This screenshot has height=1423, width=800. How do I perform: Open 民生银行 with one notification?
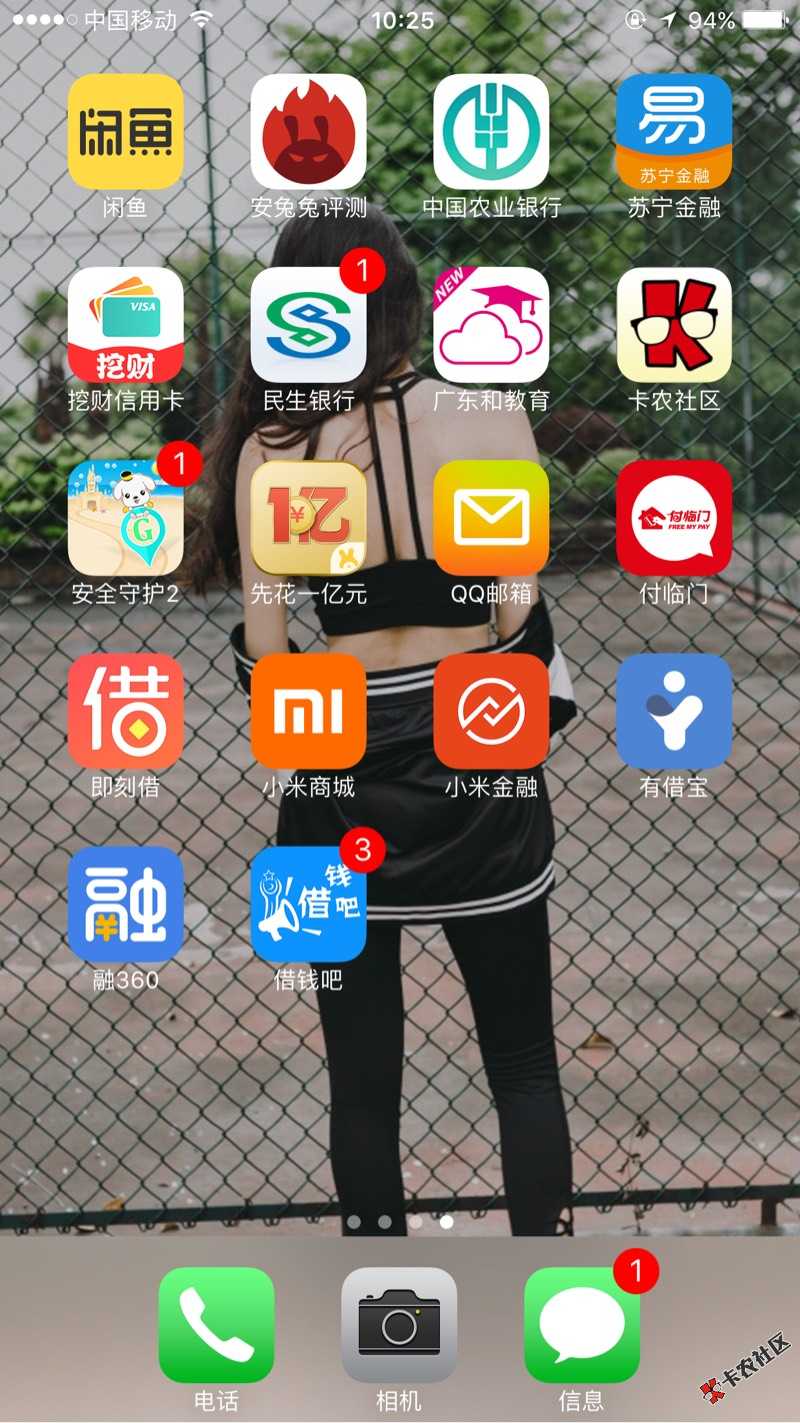coord(308,324)
